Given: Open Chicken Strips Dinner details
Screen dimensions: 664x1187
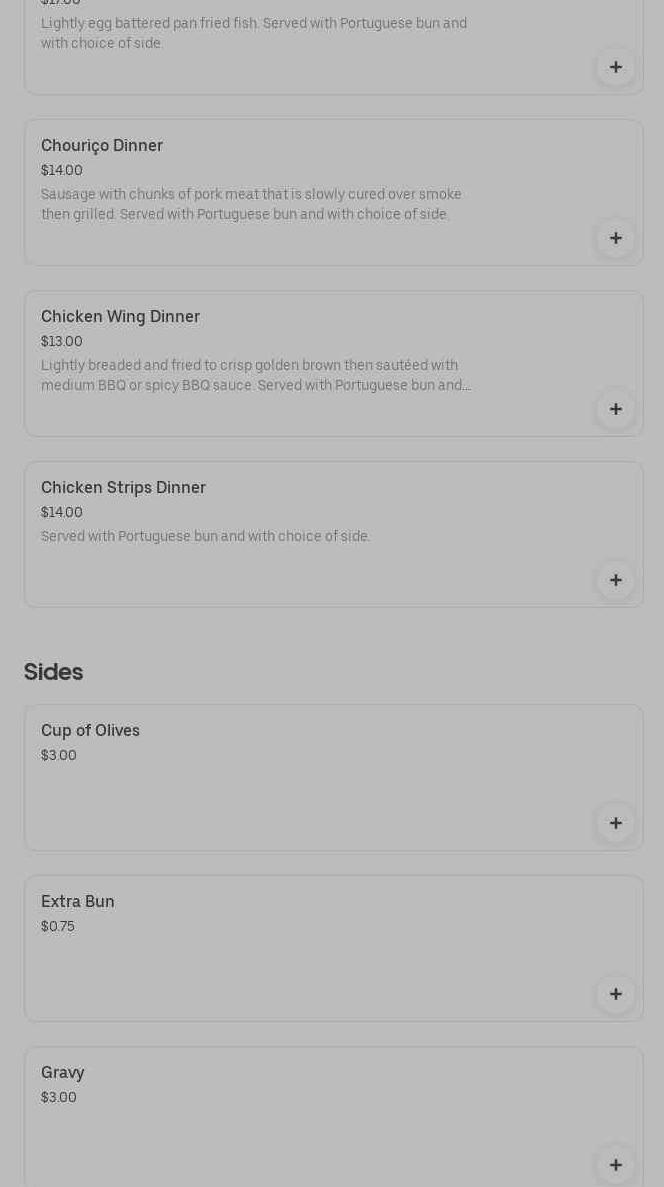Looking at the screenshot, I should [123, 488].
